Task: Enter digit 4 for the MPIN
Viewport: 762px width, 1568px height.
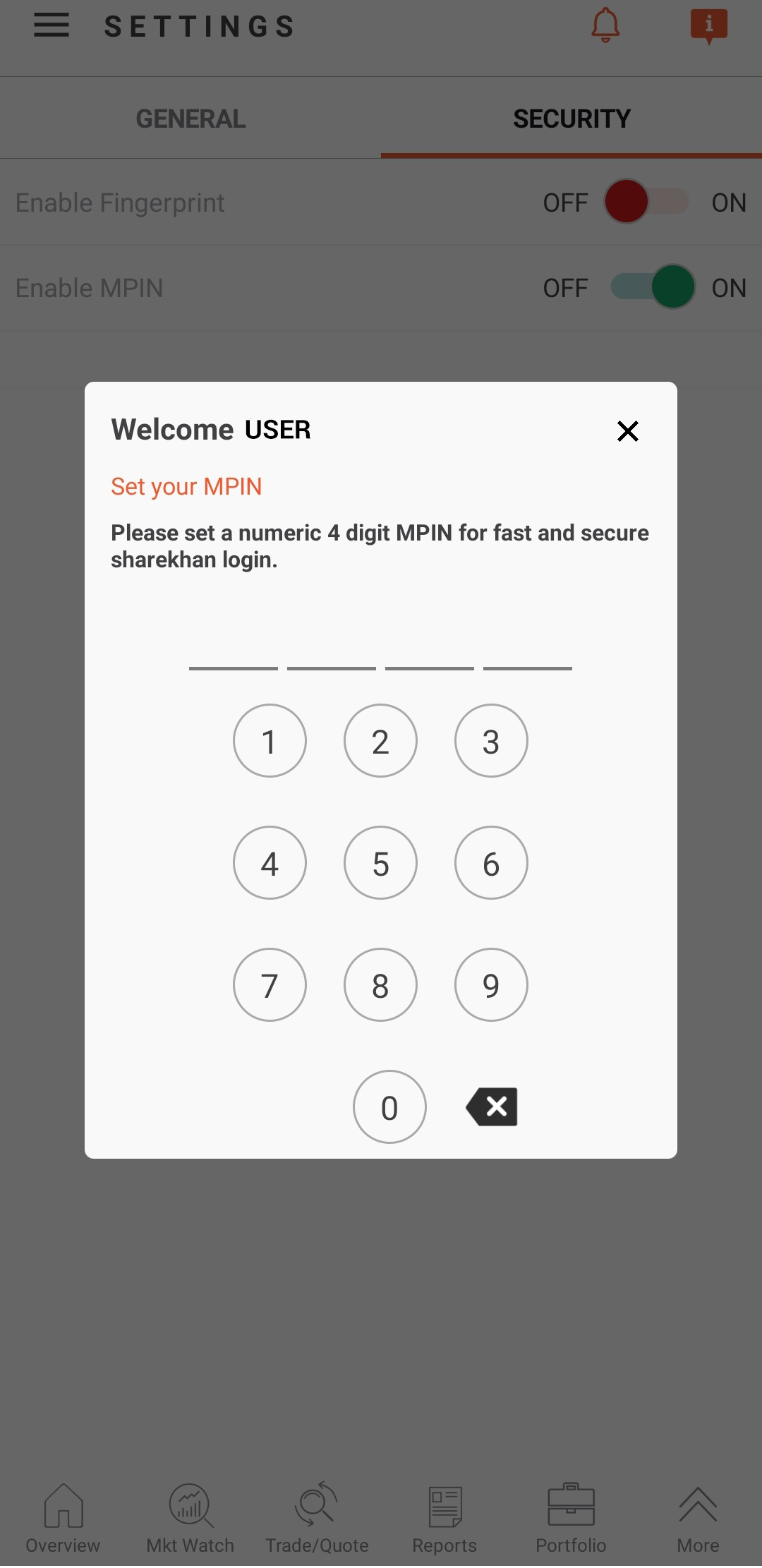Action: 270,863
